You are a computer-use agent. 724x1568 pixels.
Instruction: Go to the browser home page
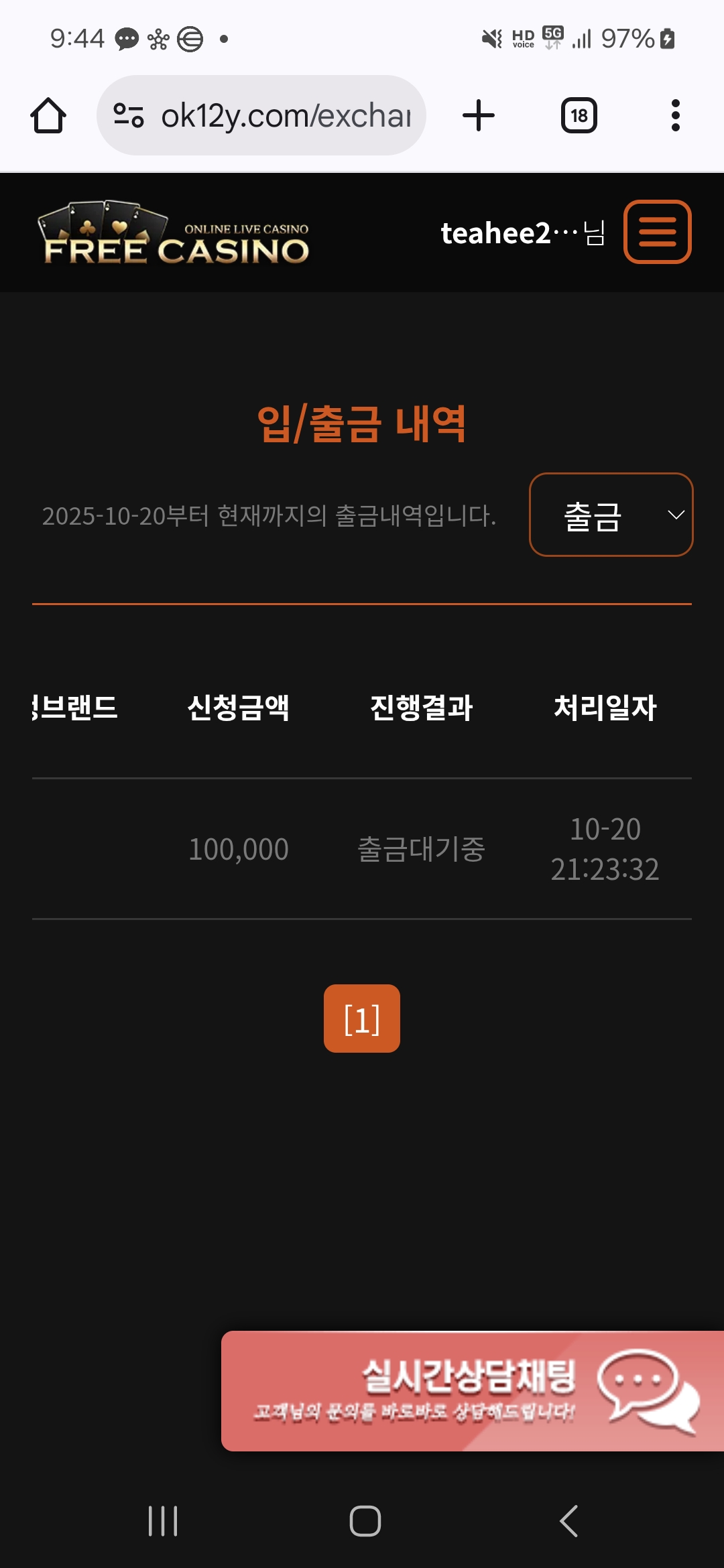pyautogui.click(x=48, y=115)
